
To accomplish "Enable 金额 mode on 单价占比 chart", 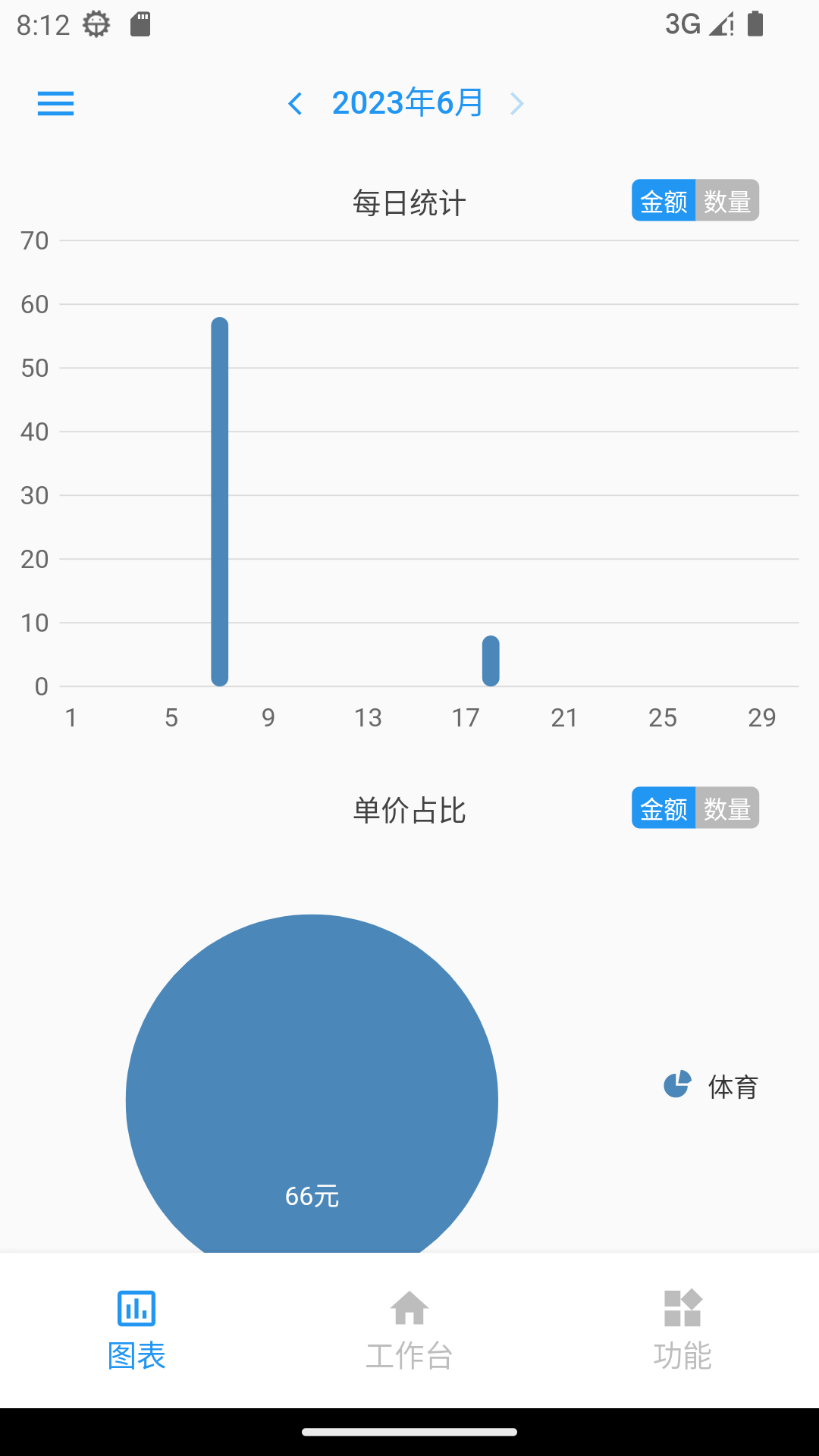I will click(x=664, y=808).
